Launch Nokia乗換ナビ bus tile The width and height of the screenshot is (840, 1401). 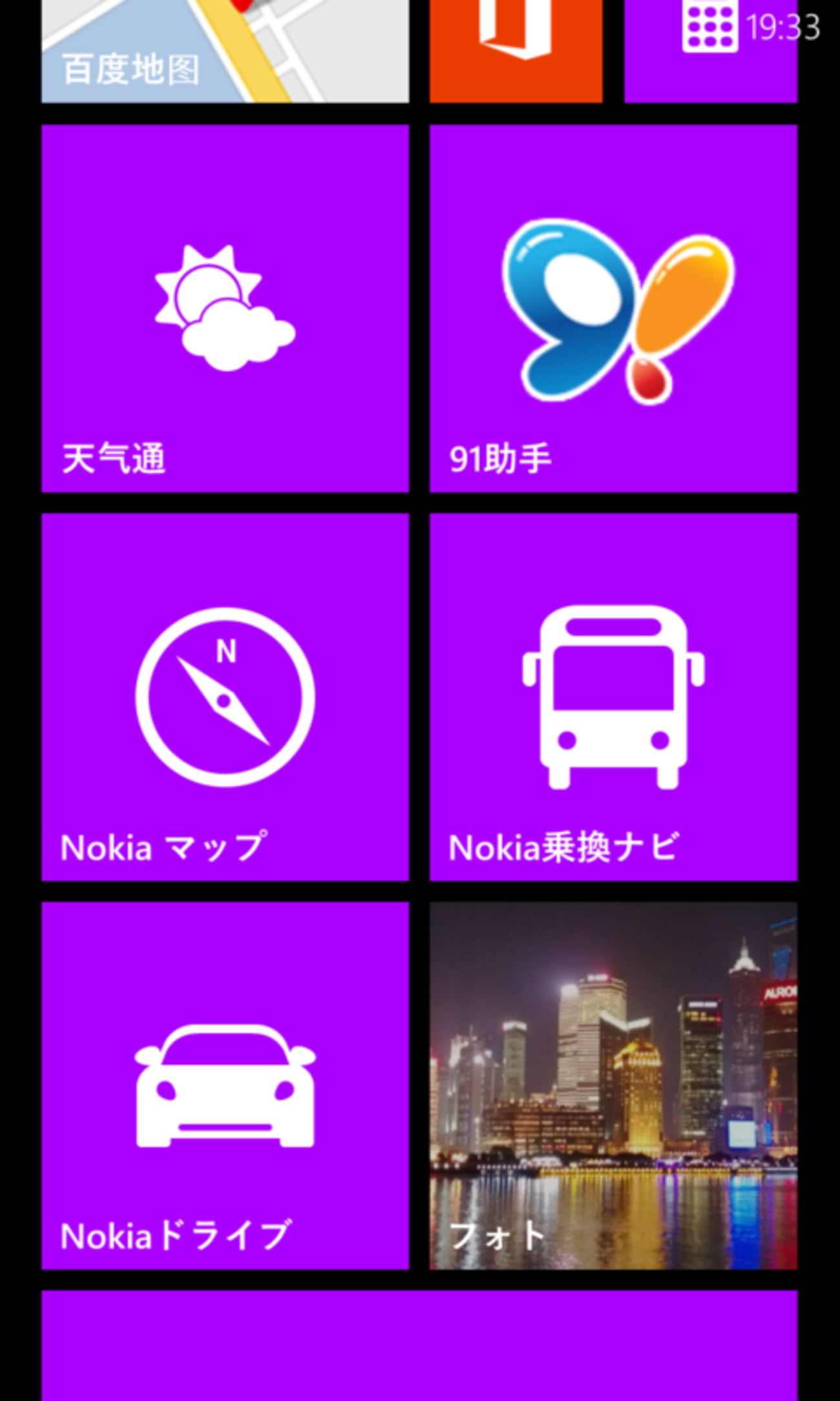(x=613, y=697)
